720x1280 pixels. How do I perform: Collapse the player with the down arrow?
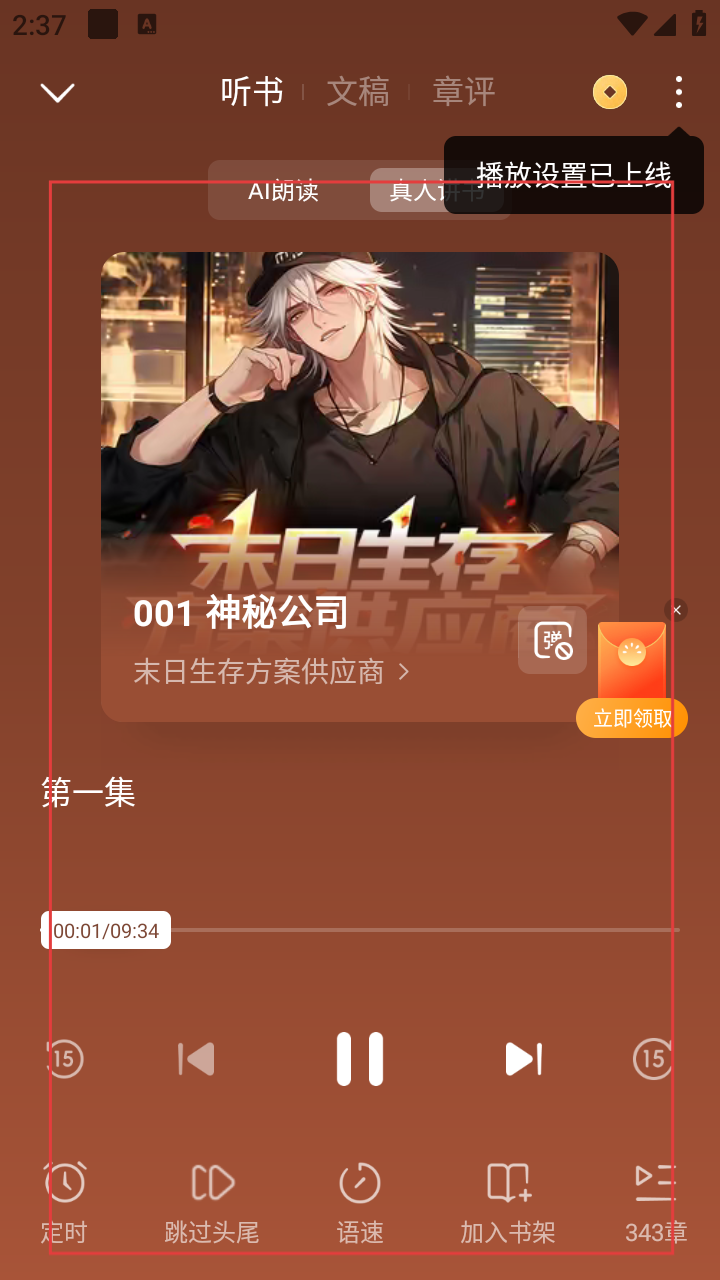tap(57, 93)
